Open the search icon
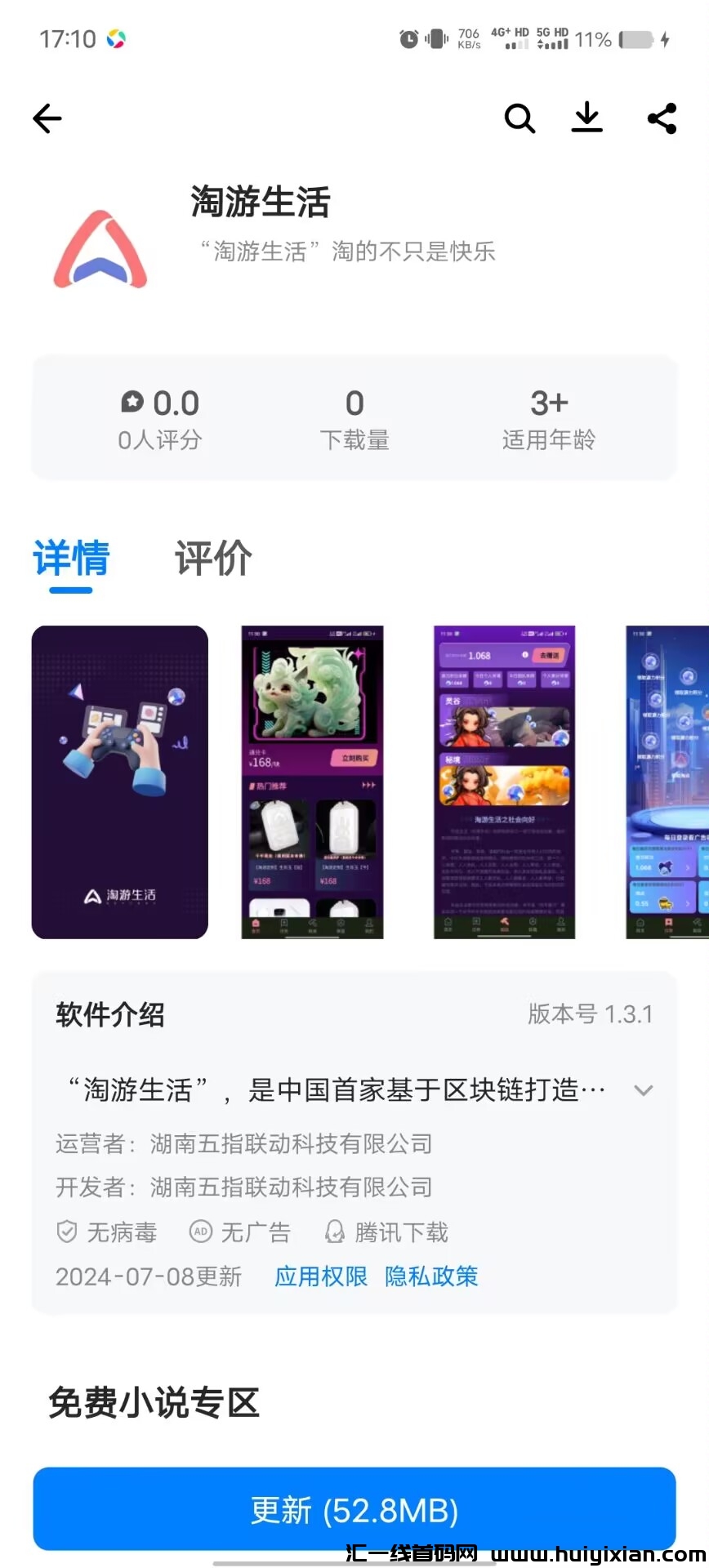Image resolution: width=709 pixels, height=1568 pixels. [519, 119]
